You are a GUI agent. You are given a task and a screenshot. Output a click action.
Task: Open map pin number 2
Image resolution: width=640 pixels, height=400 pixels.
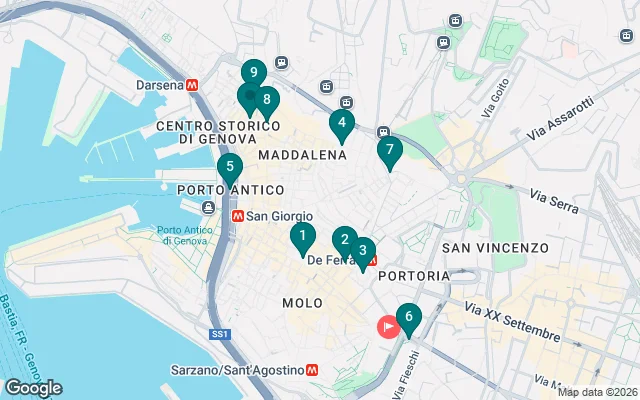tap(344, 240)
